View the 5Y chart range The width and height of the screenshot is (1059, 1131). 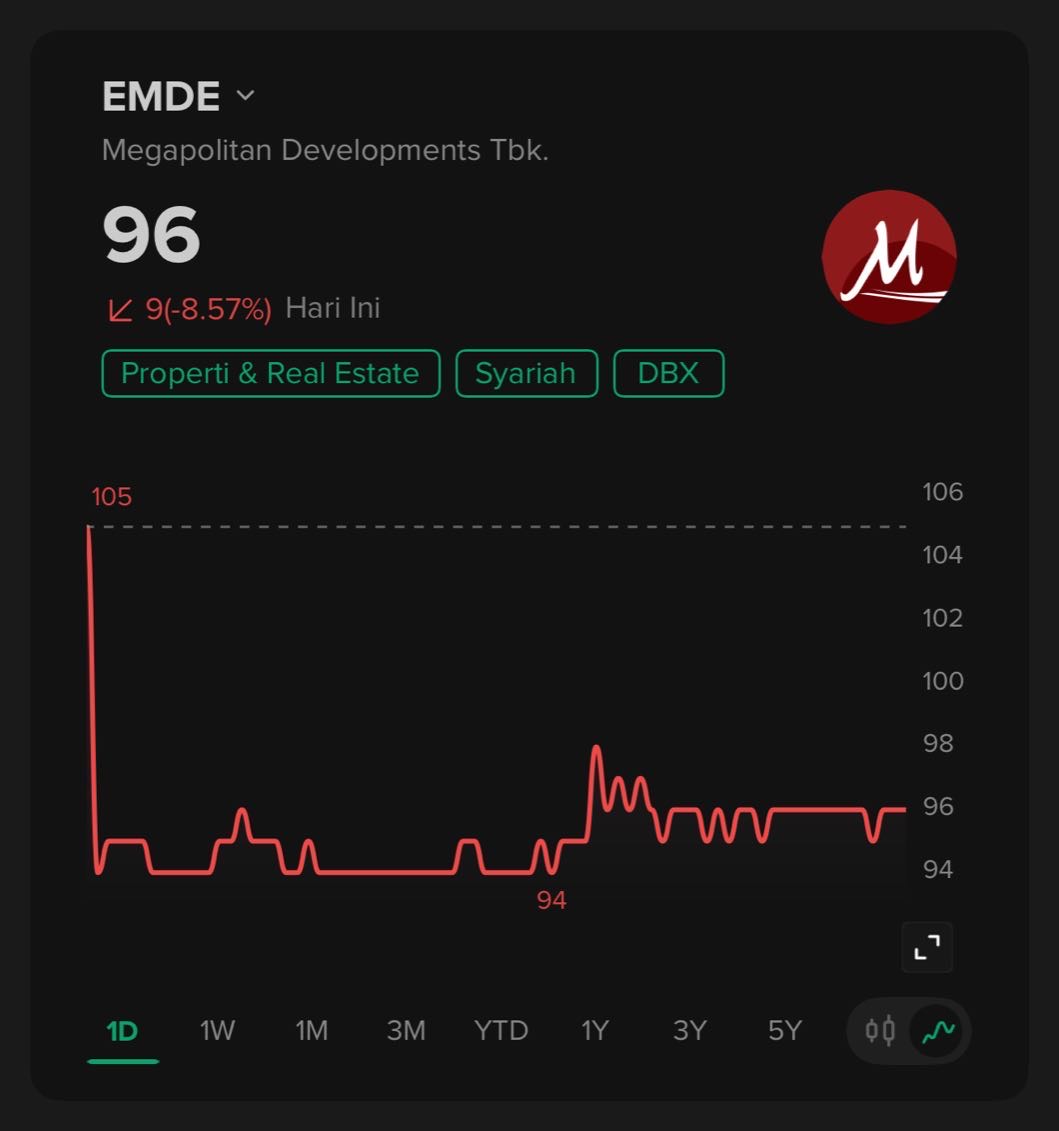point(785,1031)
